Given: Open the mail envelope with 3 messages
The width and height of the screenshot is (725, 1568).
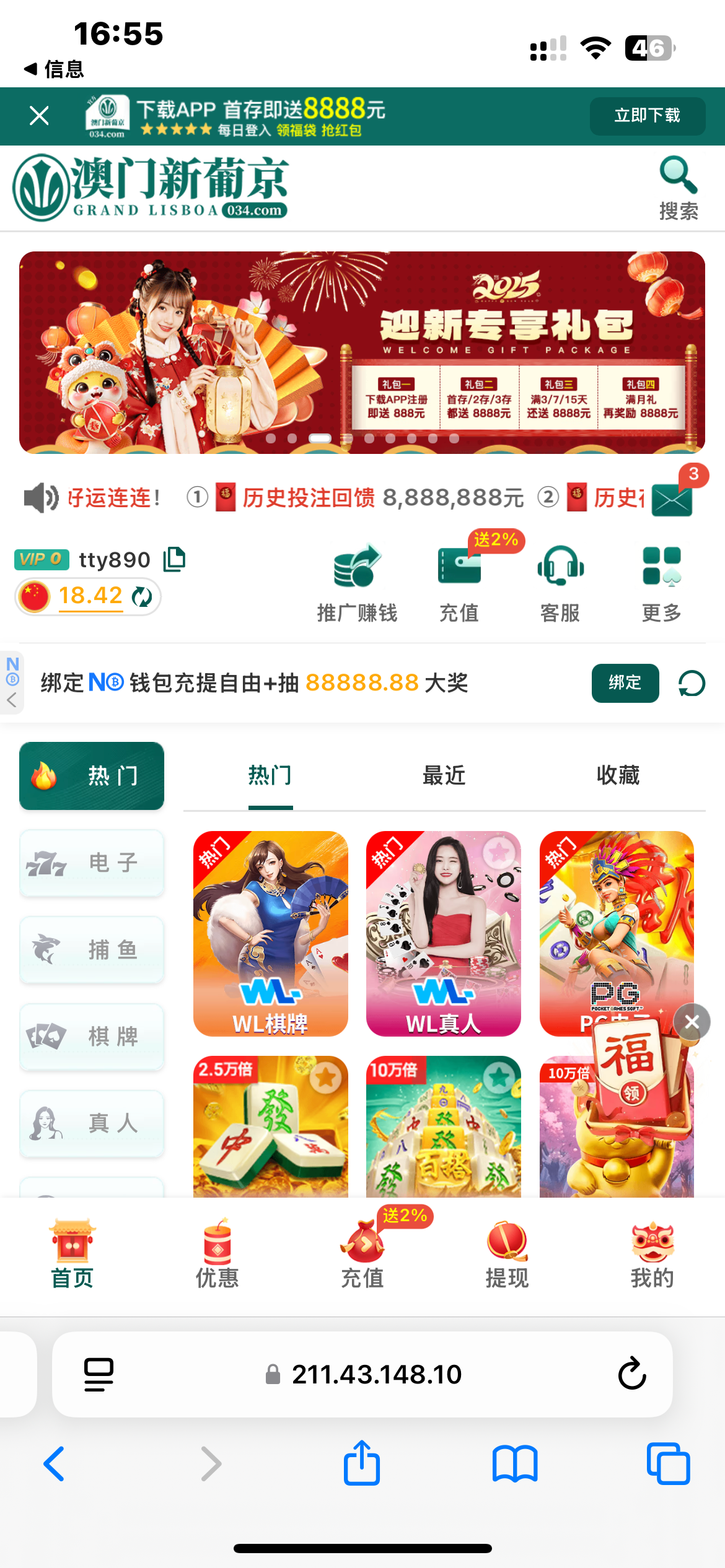Looking at the screenshot, I should click(672, 499).
